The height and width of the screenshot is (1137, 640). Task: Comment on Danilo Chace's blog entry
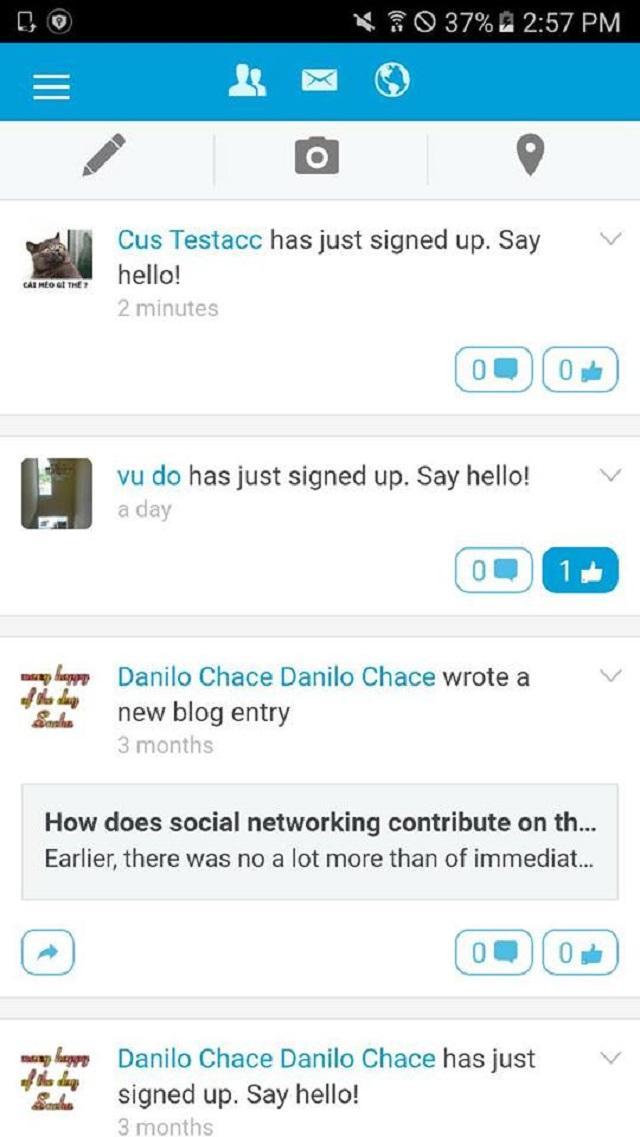pos(490,953)
